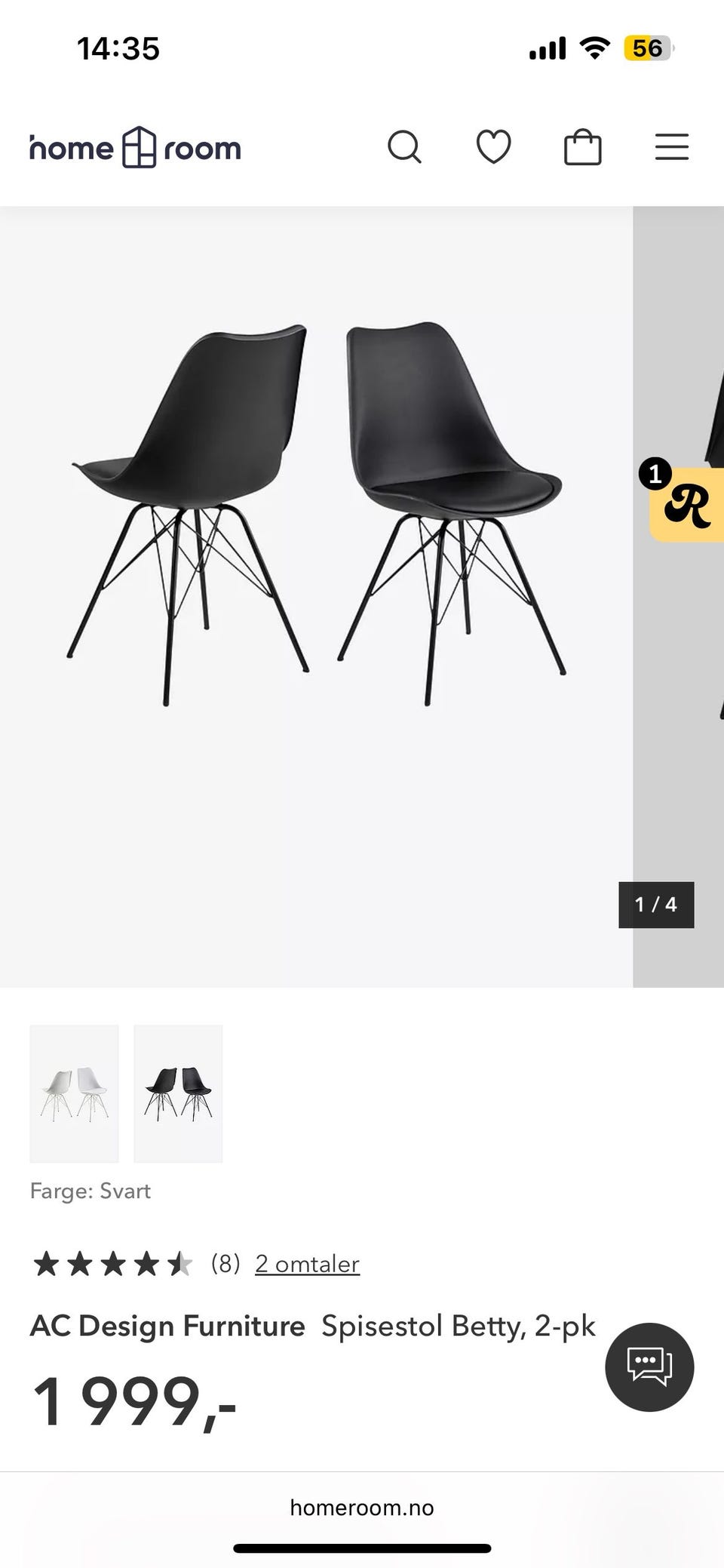
Task: Enlarge the main black chairs product image
Action: [x=316, y=596]
